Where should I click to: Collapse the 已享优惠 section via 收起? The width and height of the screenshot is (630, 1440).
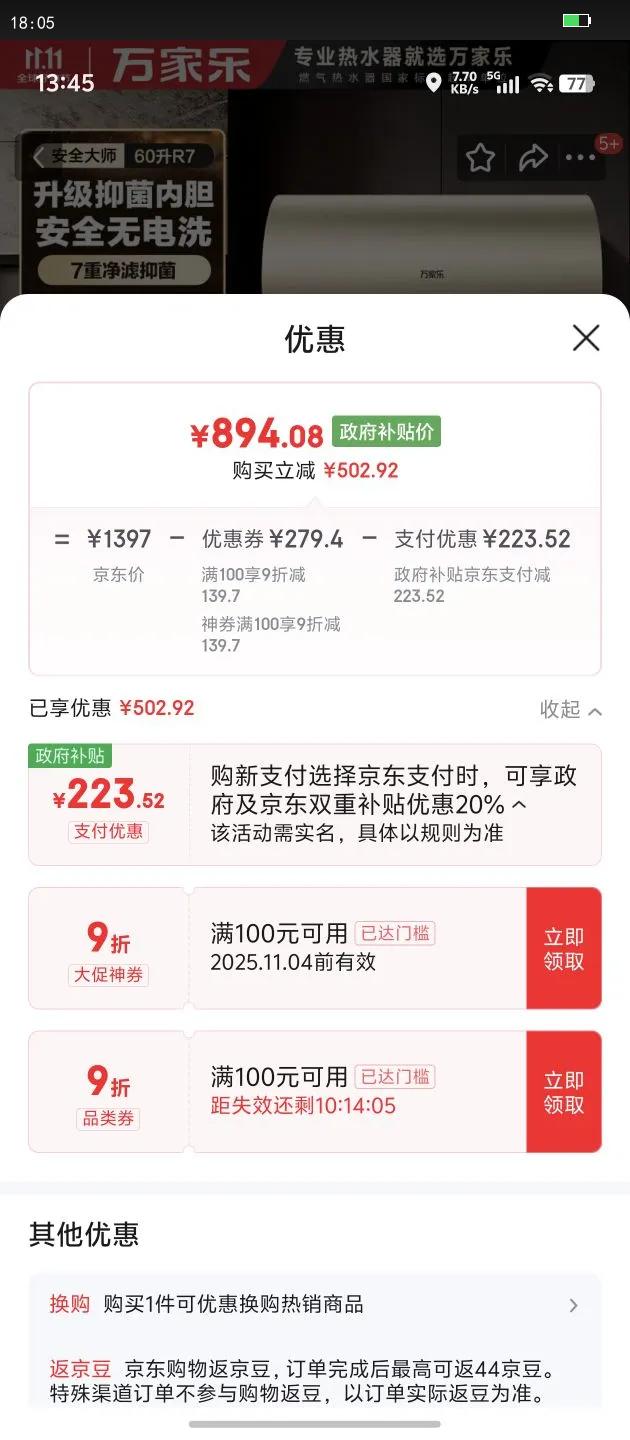pyautogui.click(x=571, y=709)
